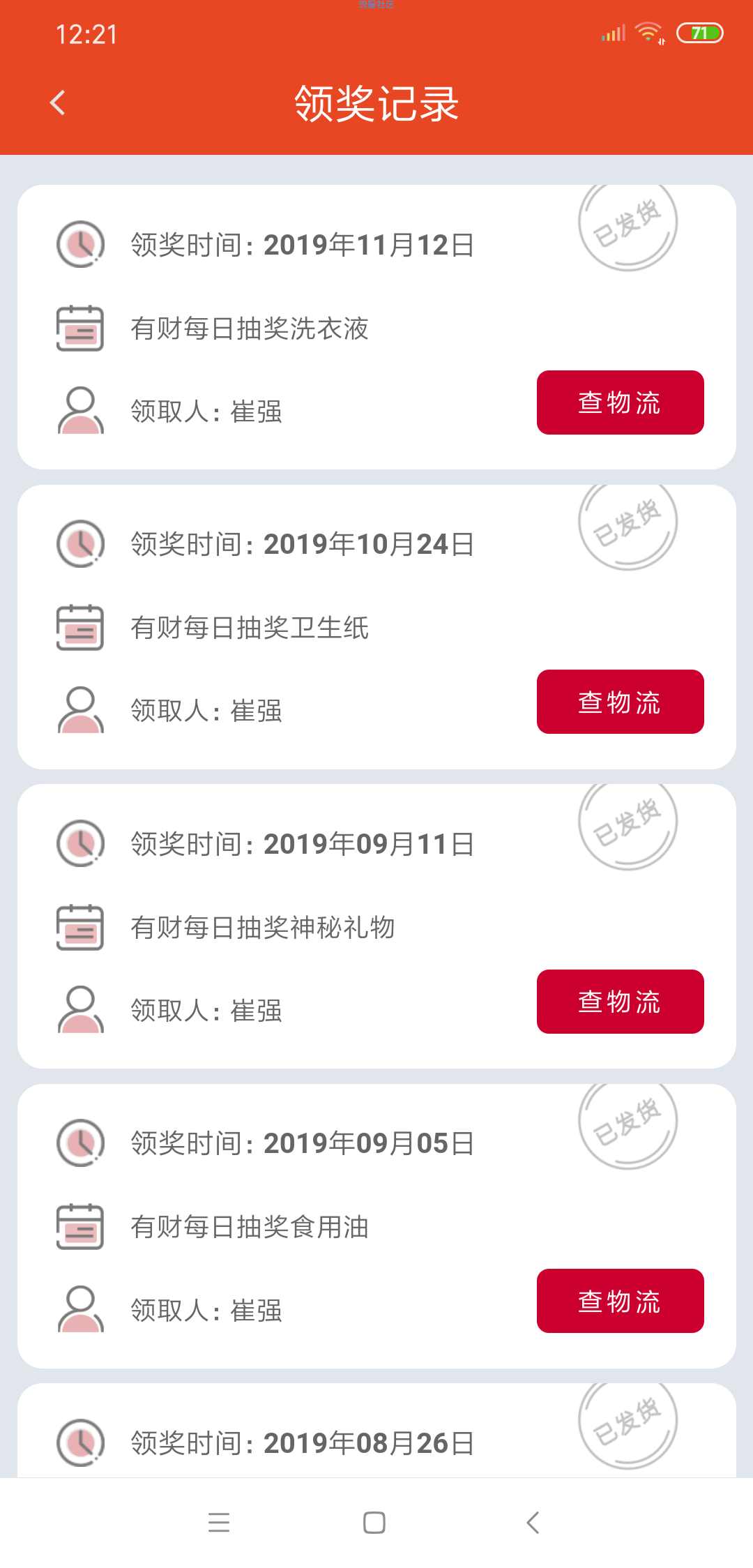The height and width of the screenshot is (1568, 753).
Task: Check logistics for the 食用油 prize
Action: tap(620, 1301)
